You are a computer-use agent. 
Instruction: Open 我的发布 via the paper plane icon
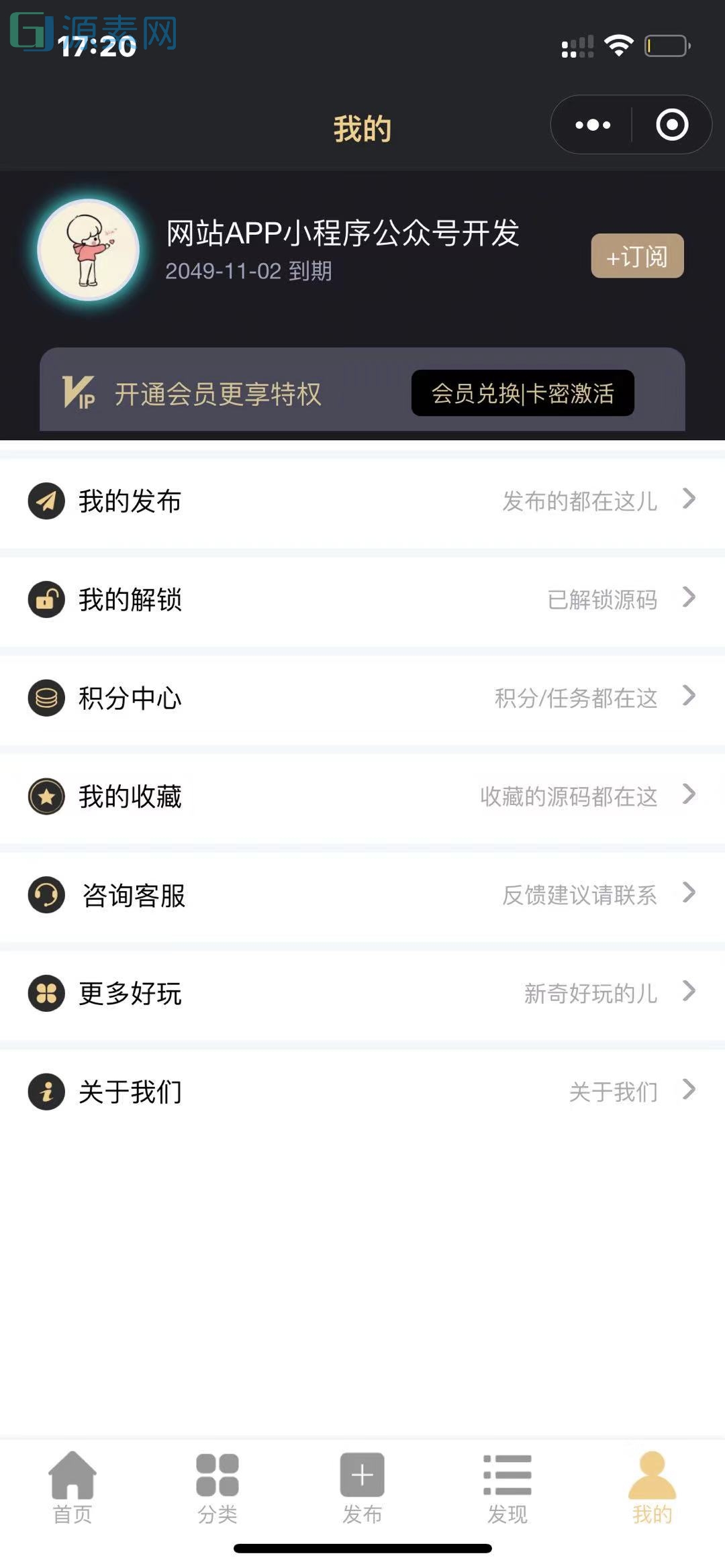tap(45, 502)
